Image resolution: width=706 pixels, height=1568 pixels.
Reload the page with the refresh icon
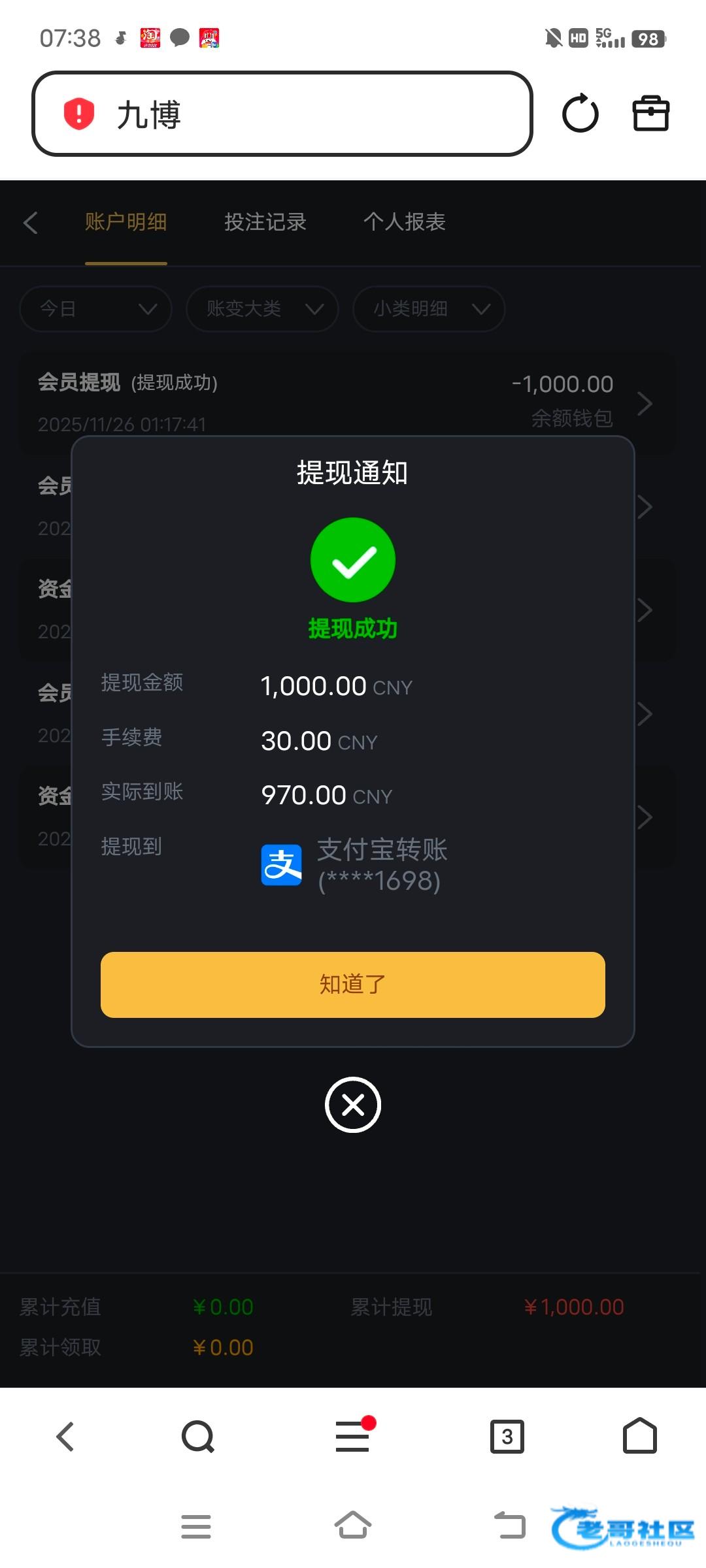(x=580, y=114)
